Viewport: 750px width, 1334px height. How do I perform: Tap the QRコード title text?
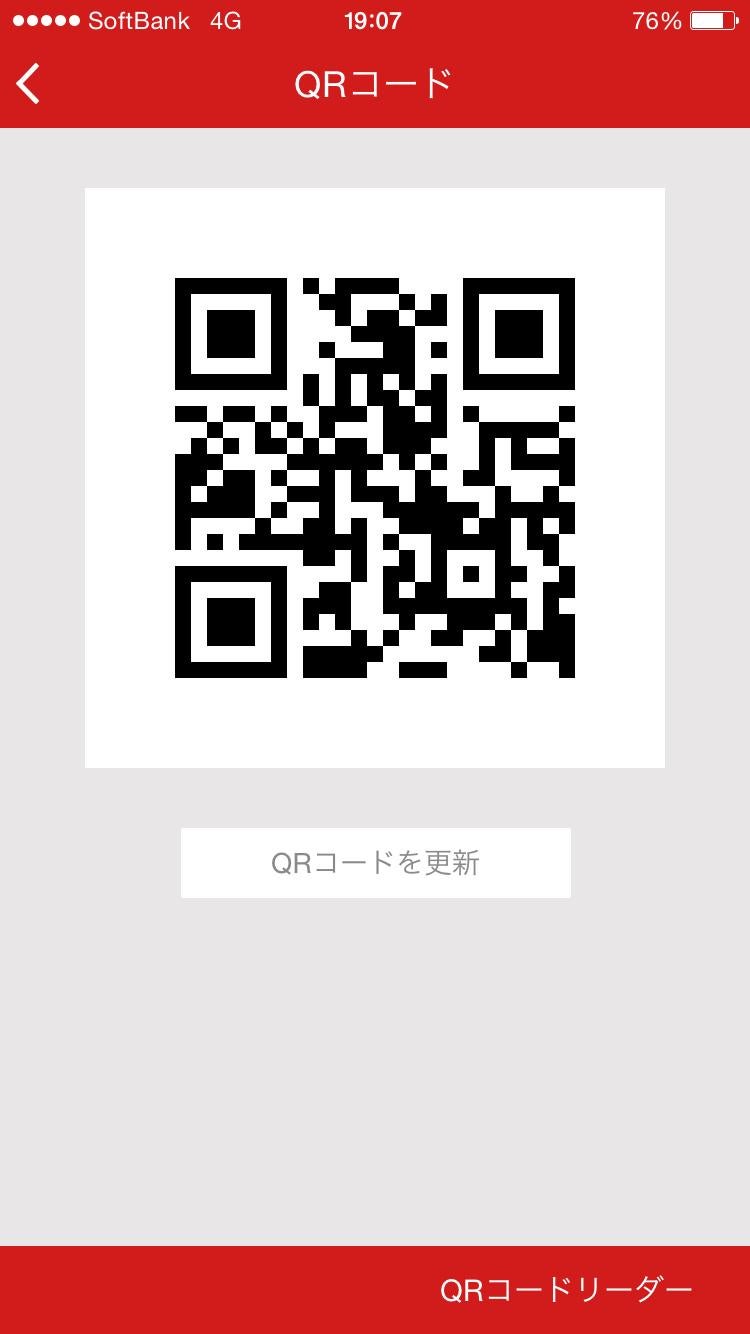375,84
